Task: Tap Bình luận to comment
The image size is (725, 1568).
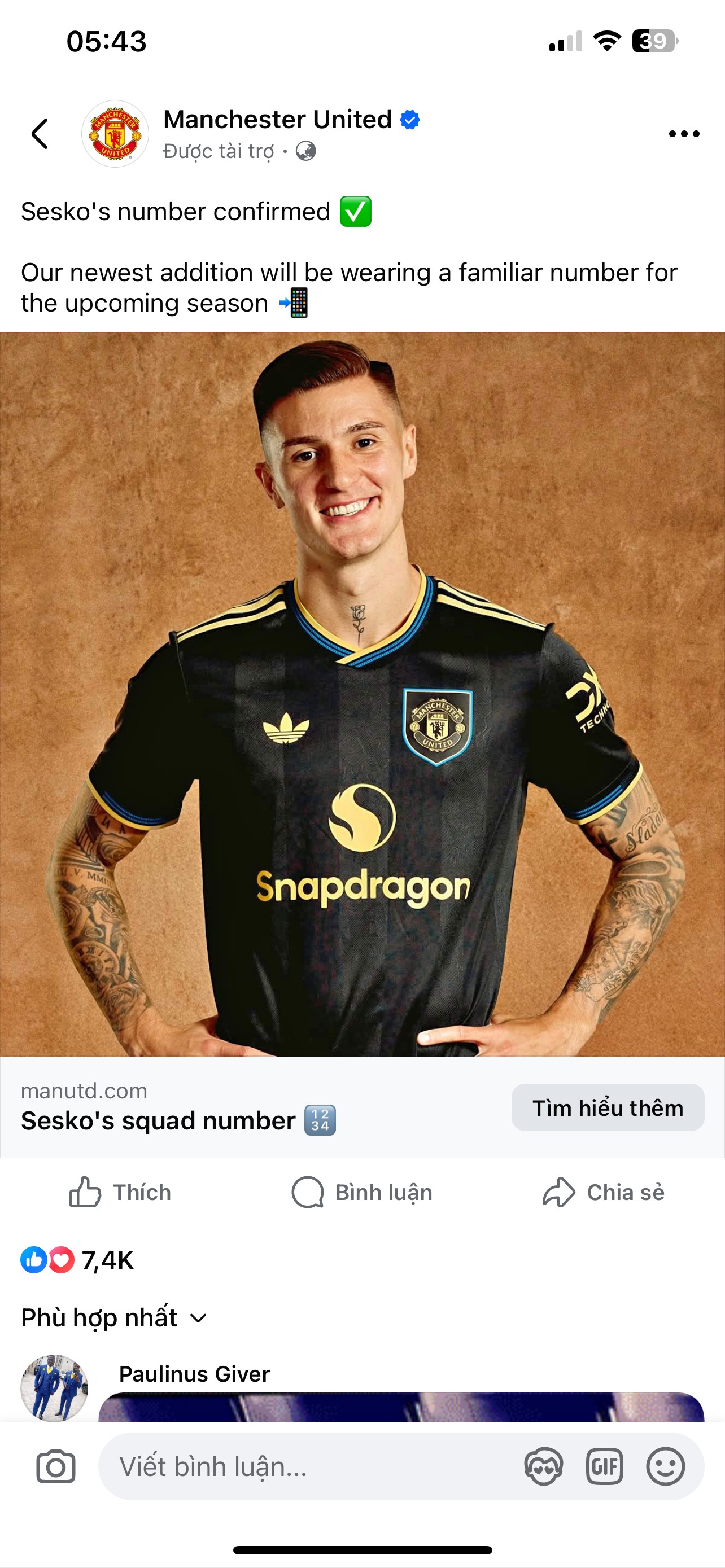Action: click(362, 1192)
